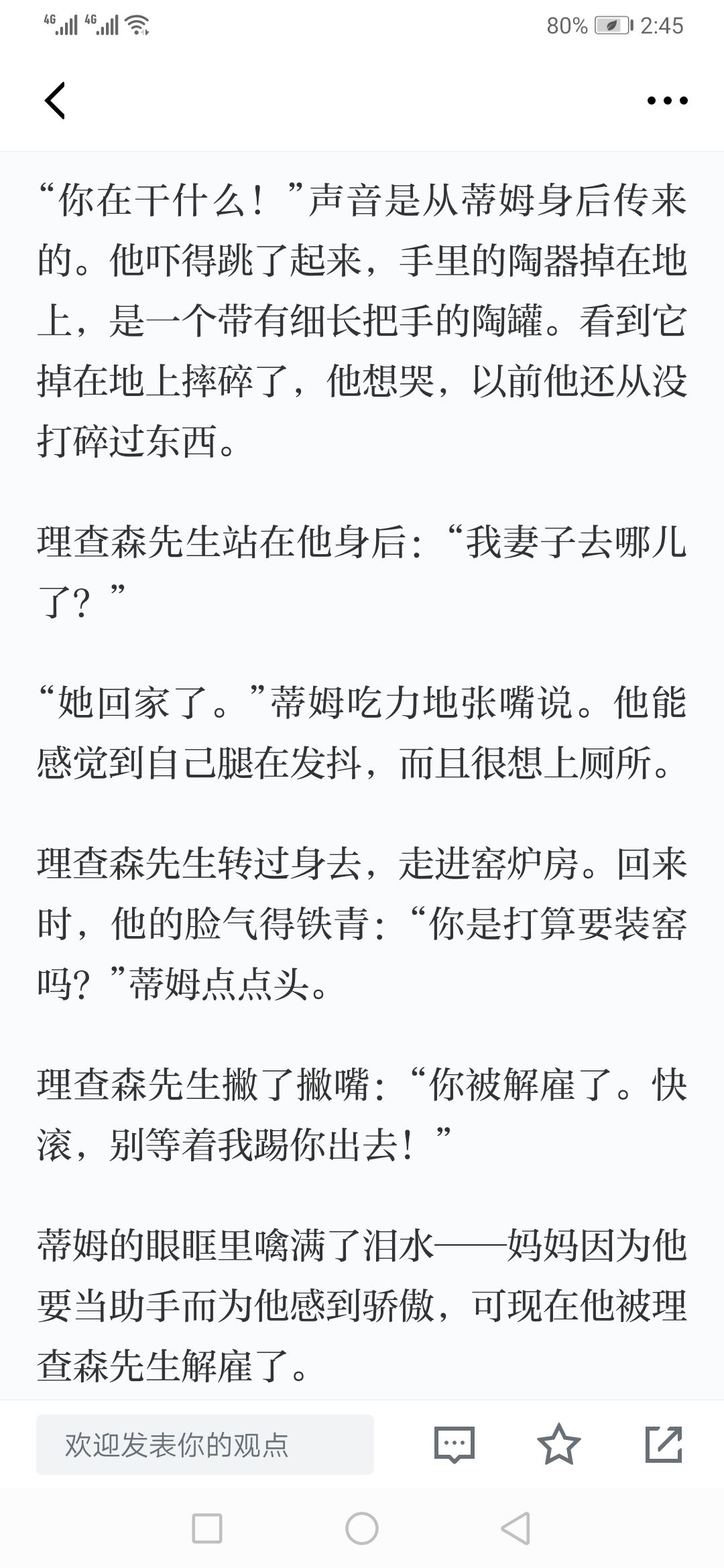Open recent apps from navigation bar
The image size is (724, 1568).
tap(206, 1528)
